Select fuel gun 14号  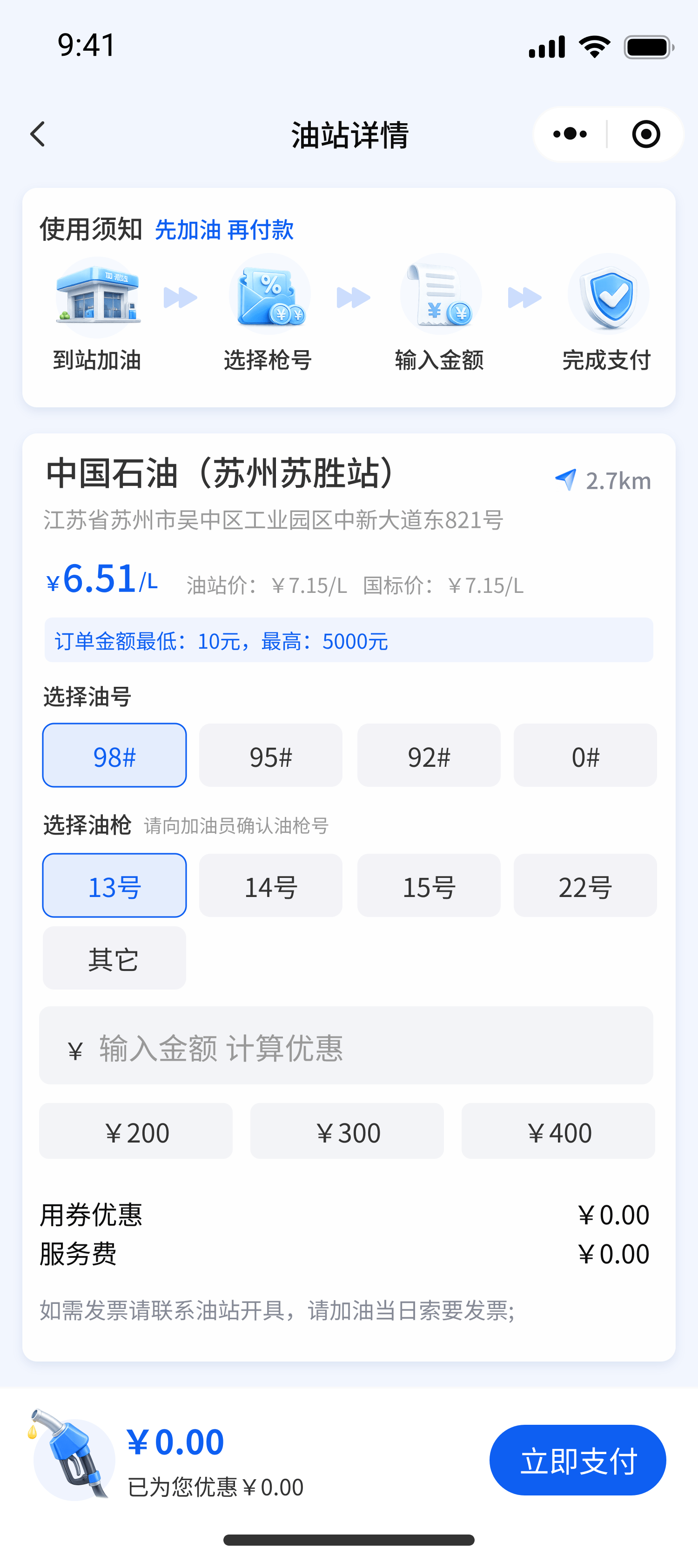tap(270, 886)
